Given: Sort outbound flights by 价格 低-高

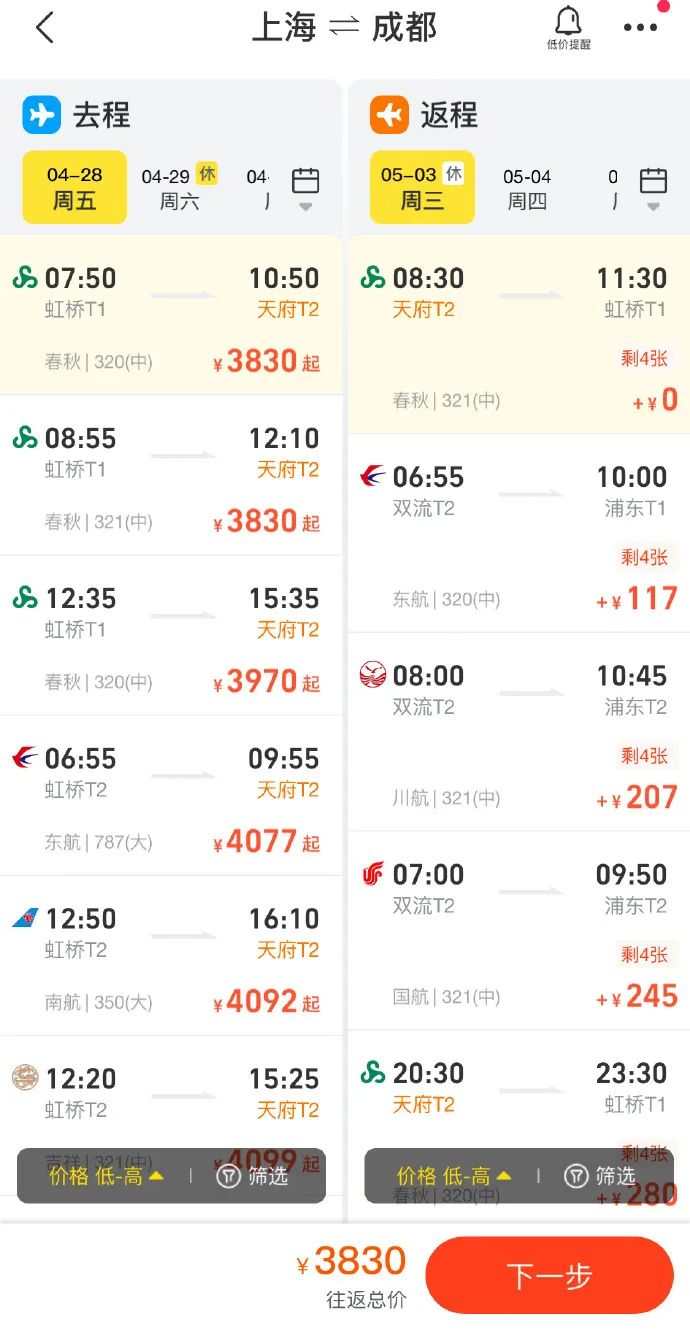Looking at the screenshot, I should click(x=105, y=1176).
